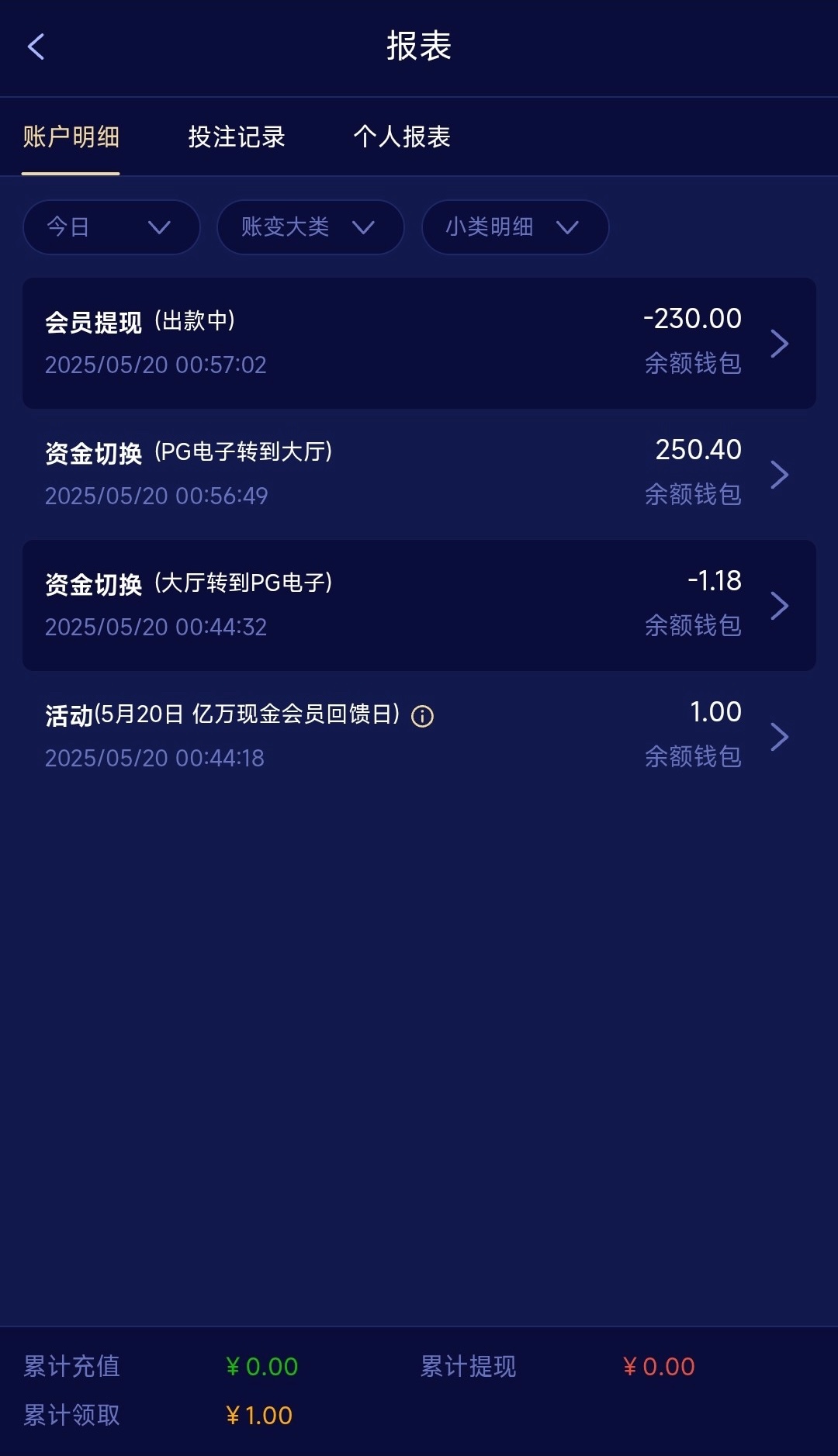View the 大厅转到PG电子 transfer record
This screenshot has height=1456, width=838.
point(419,605)
